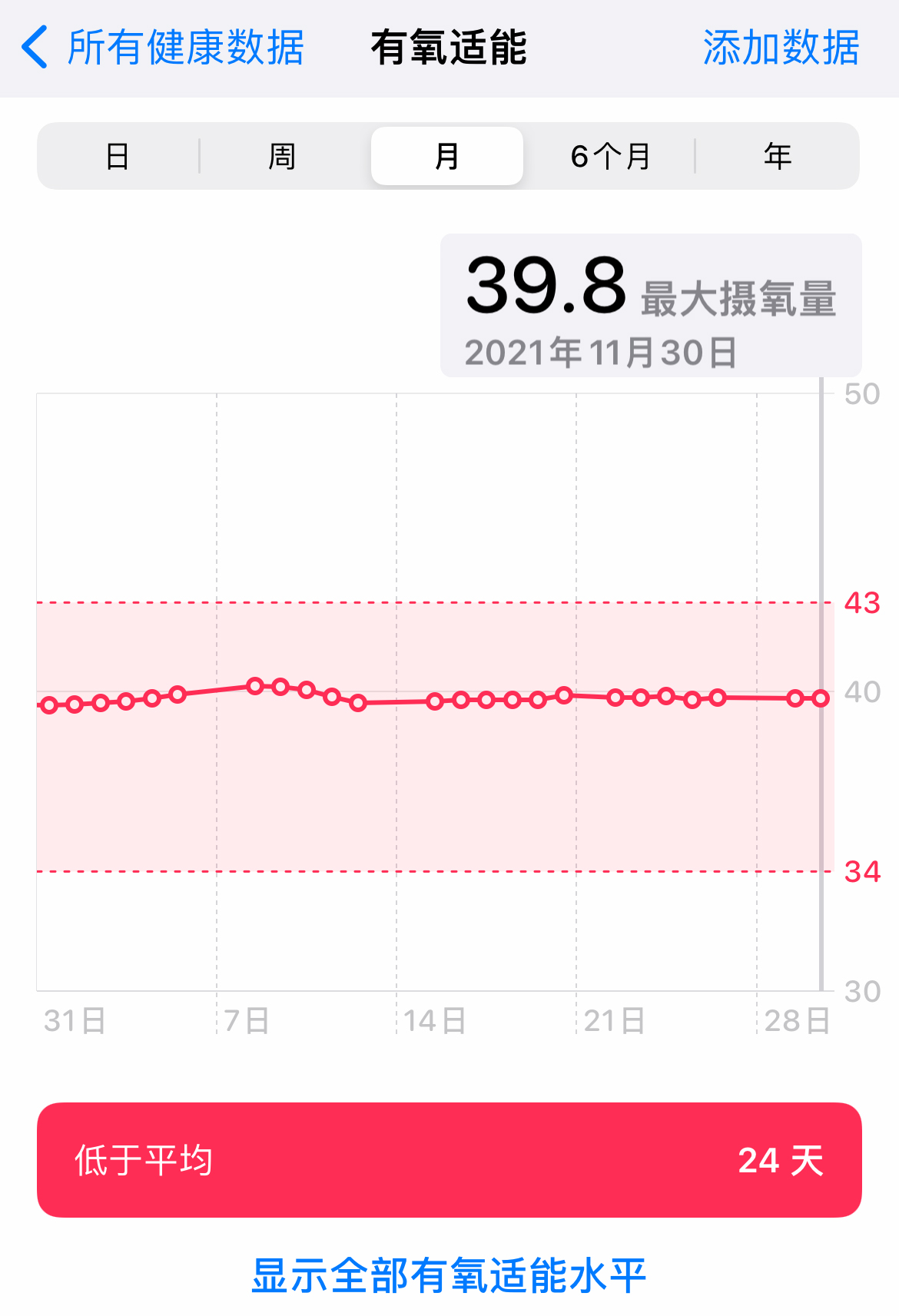The height and width of the screenshot is (1316, 899).
Task: Select the 日 (day) time range tab
Action: point(117,155)
